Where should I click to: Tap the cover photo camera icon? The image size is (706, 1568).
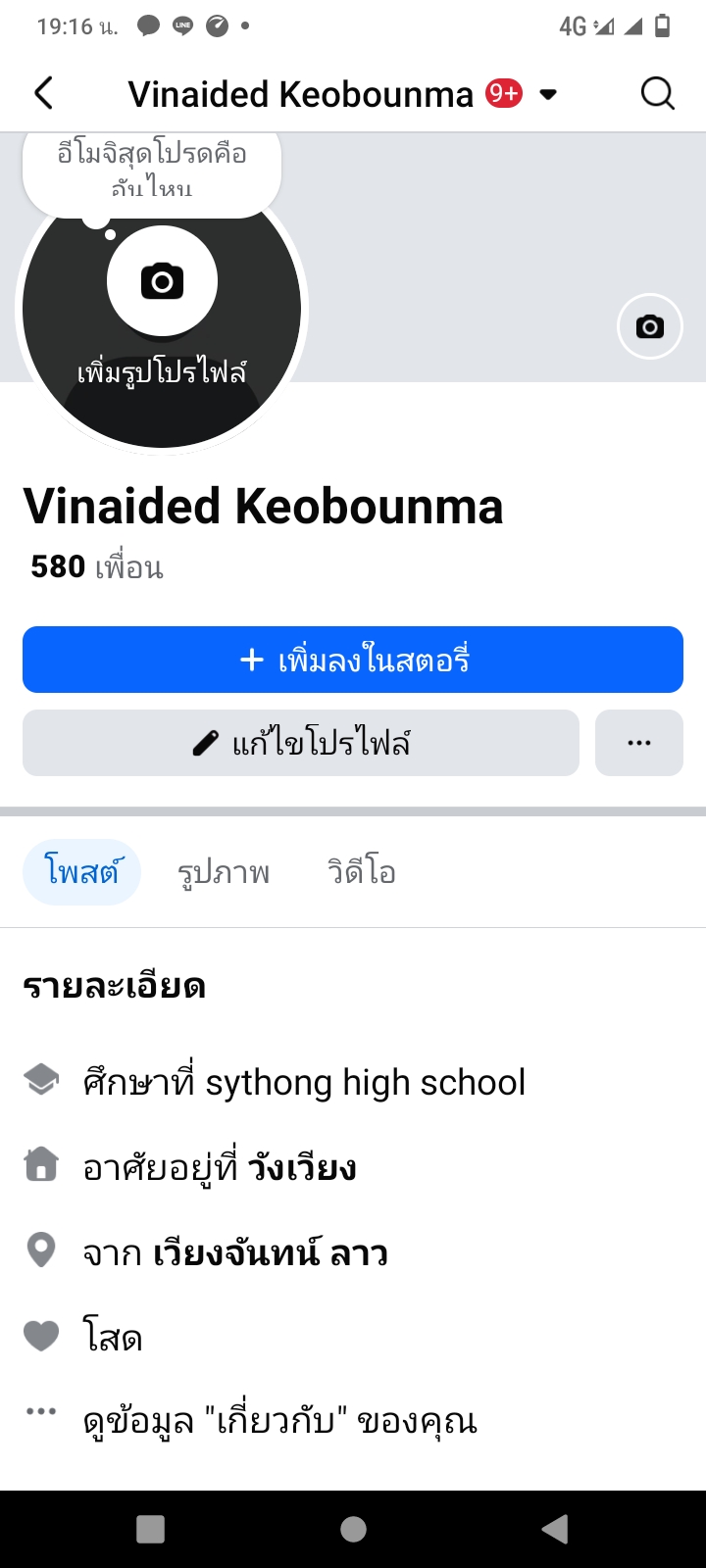pos(649,326)
